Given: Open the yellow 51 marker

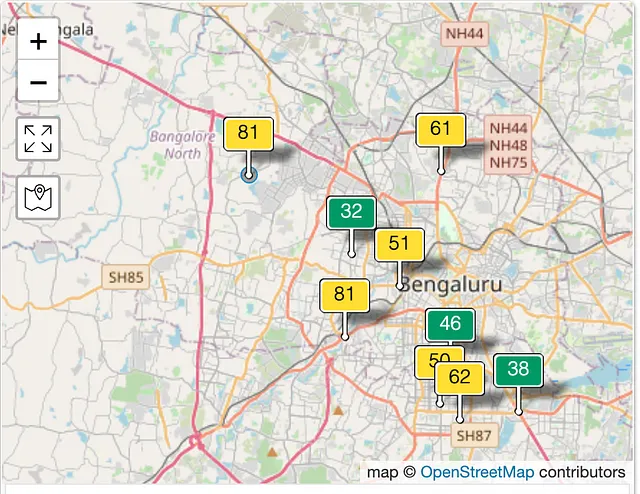Looking at the screenshot, I should tap(399, 244).
